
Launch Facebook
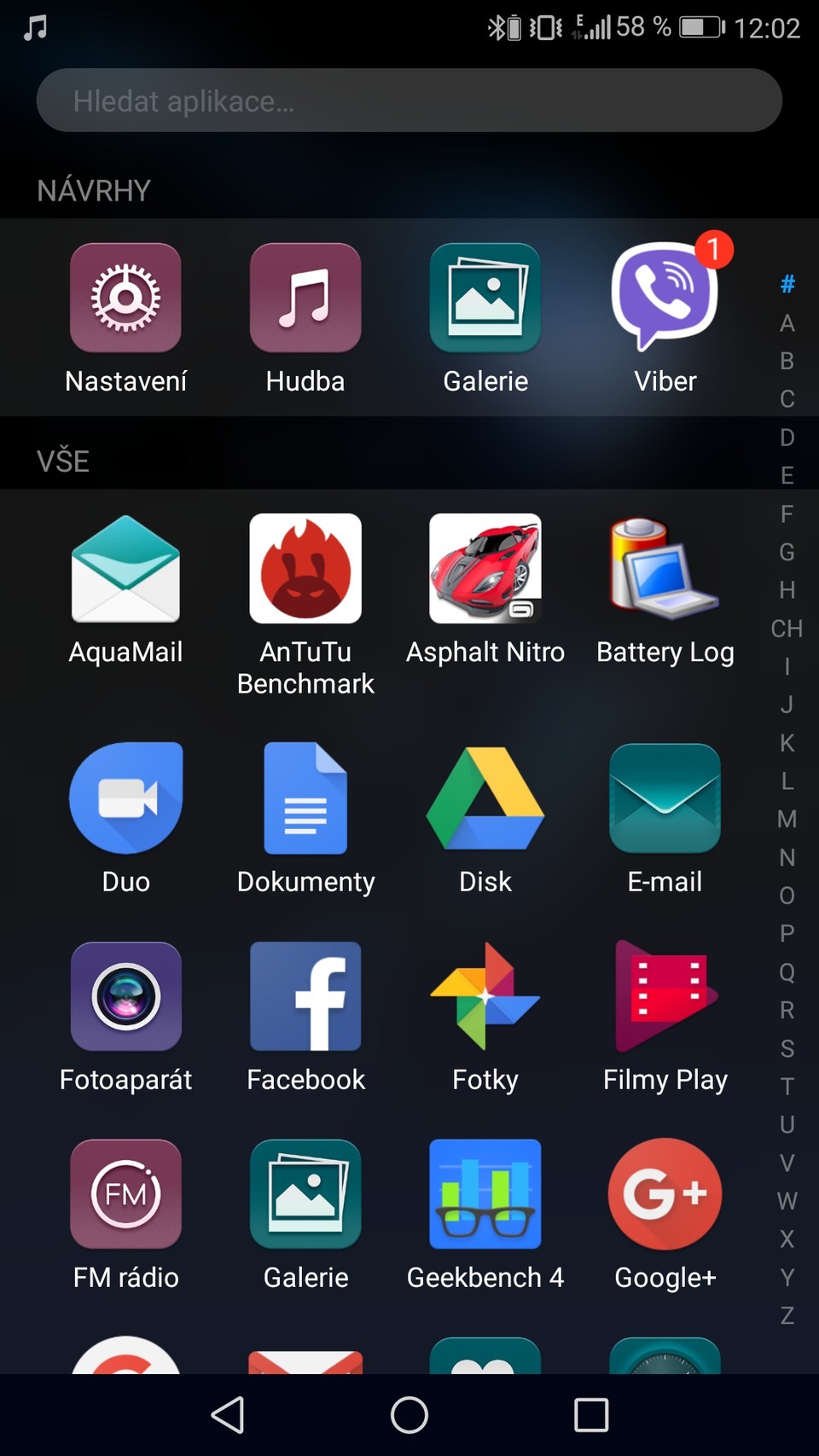click(305, 996)
